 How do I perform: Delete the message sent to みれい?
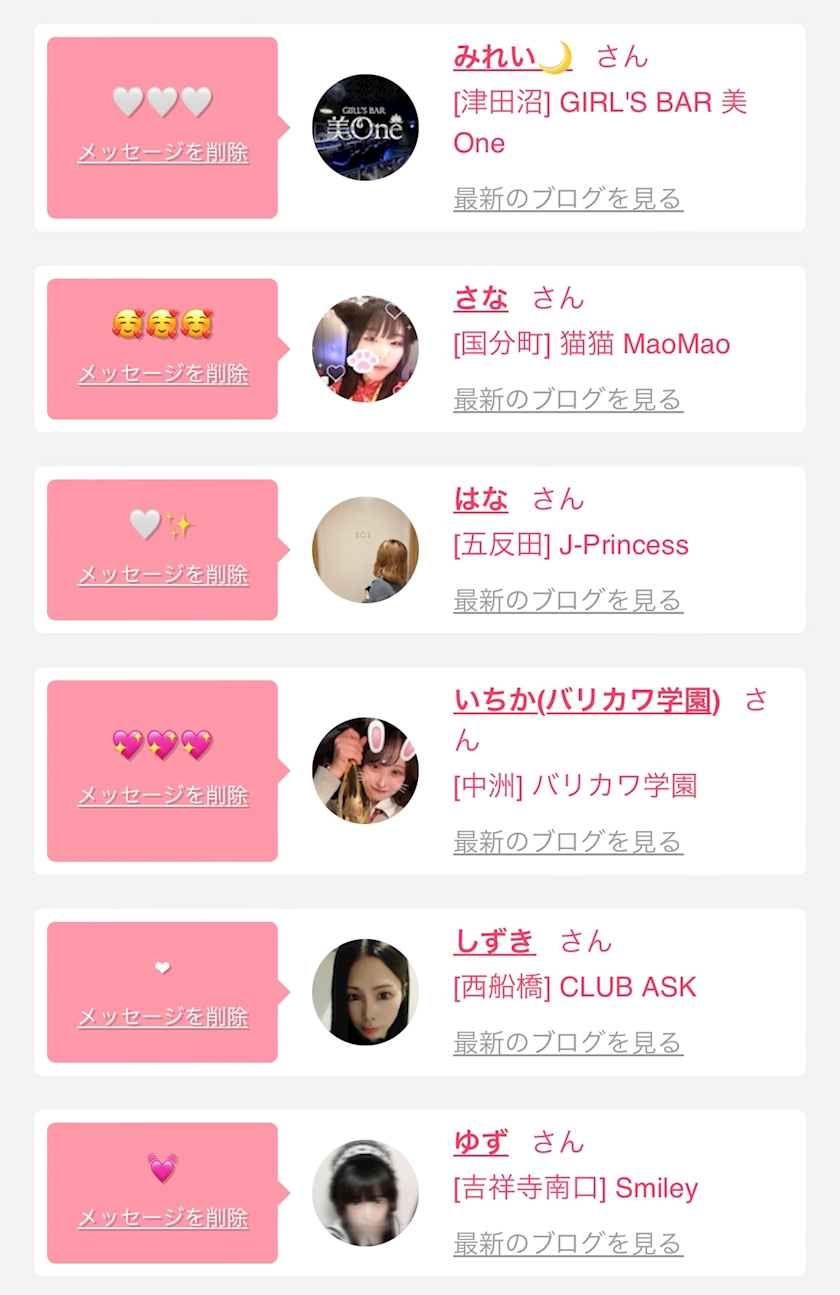163,153
